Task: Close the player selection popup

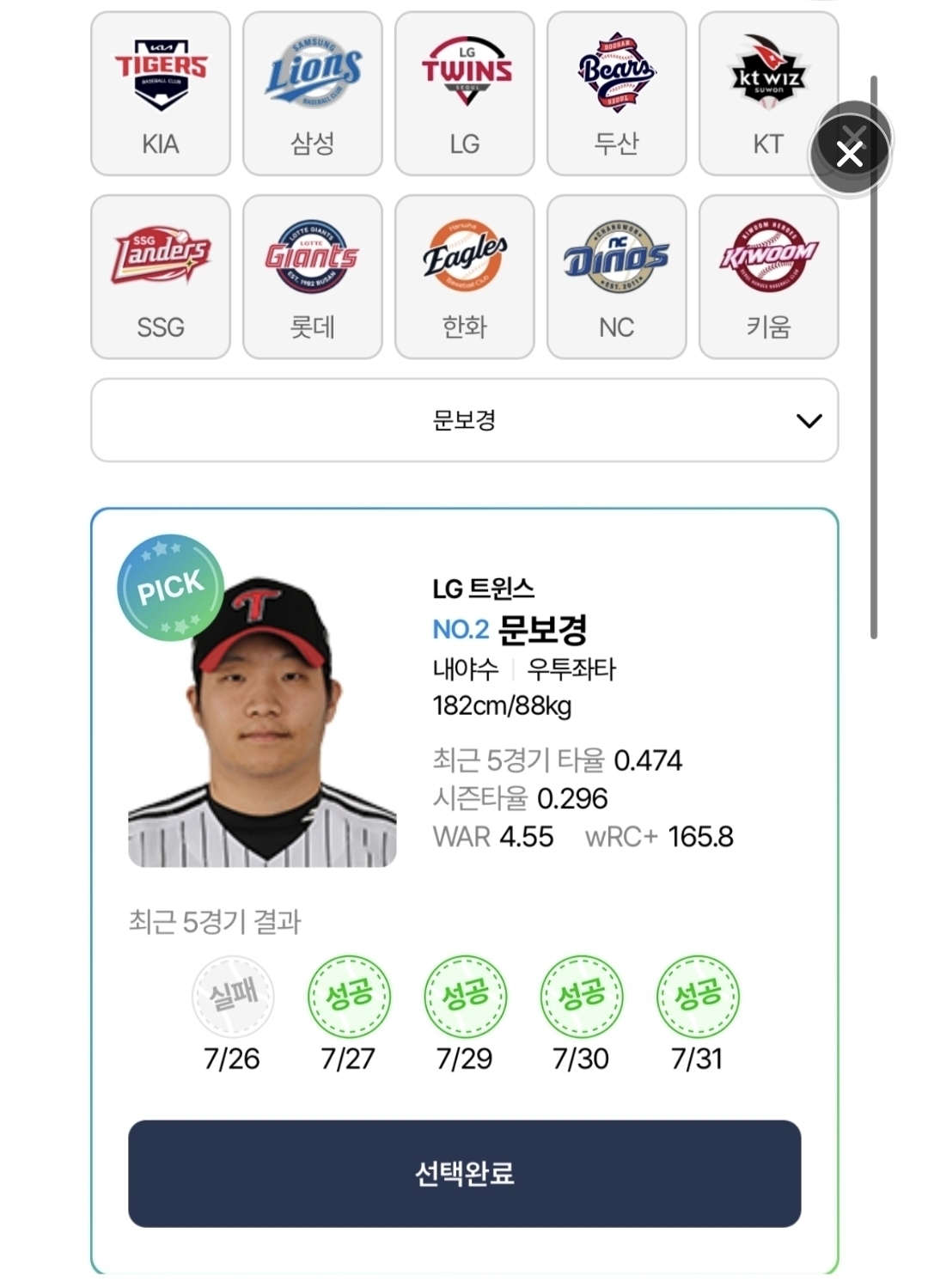Action: point(850,155)
